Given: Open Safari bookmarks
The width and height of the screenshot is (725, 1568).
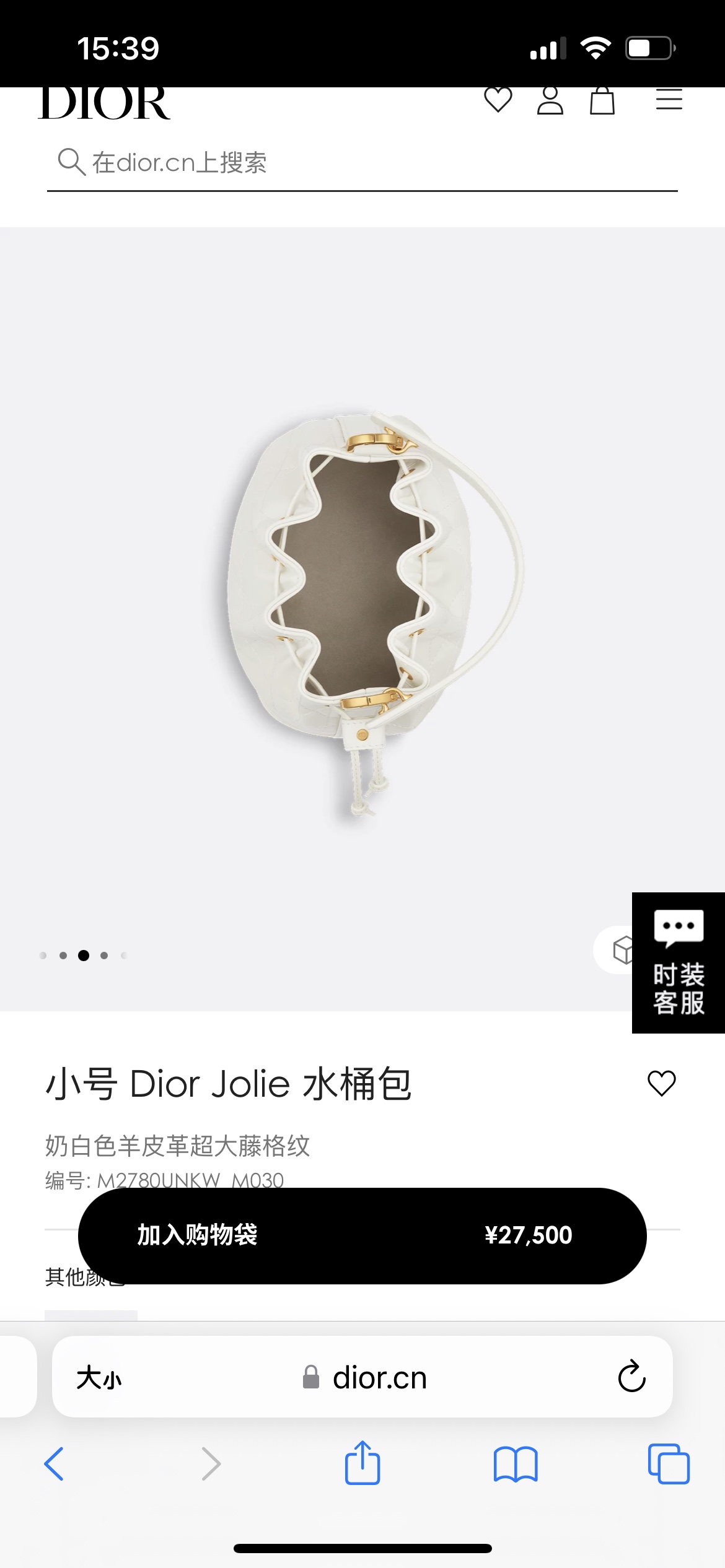Looking at the screenshot, I should click(515, 1464).
